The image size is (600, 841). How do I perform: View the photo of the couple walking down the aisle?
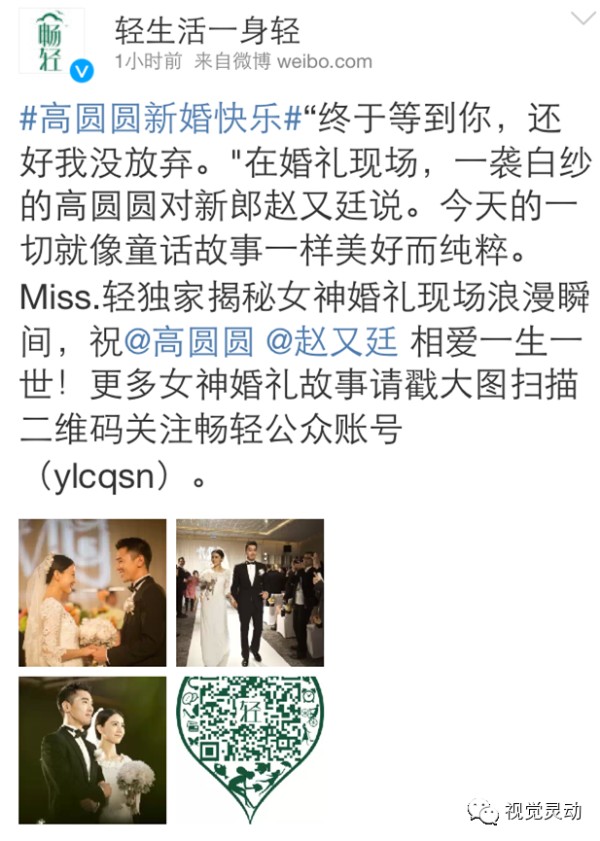[250, 592]
